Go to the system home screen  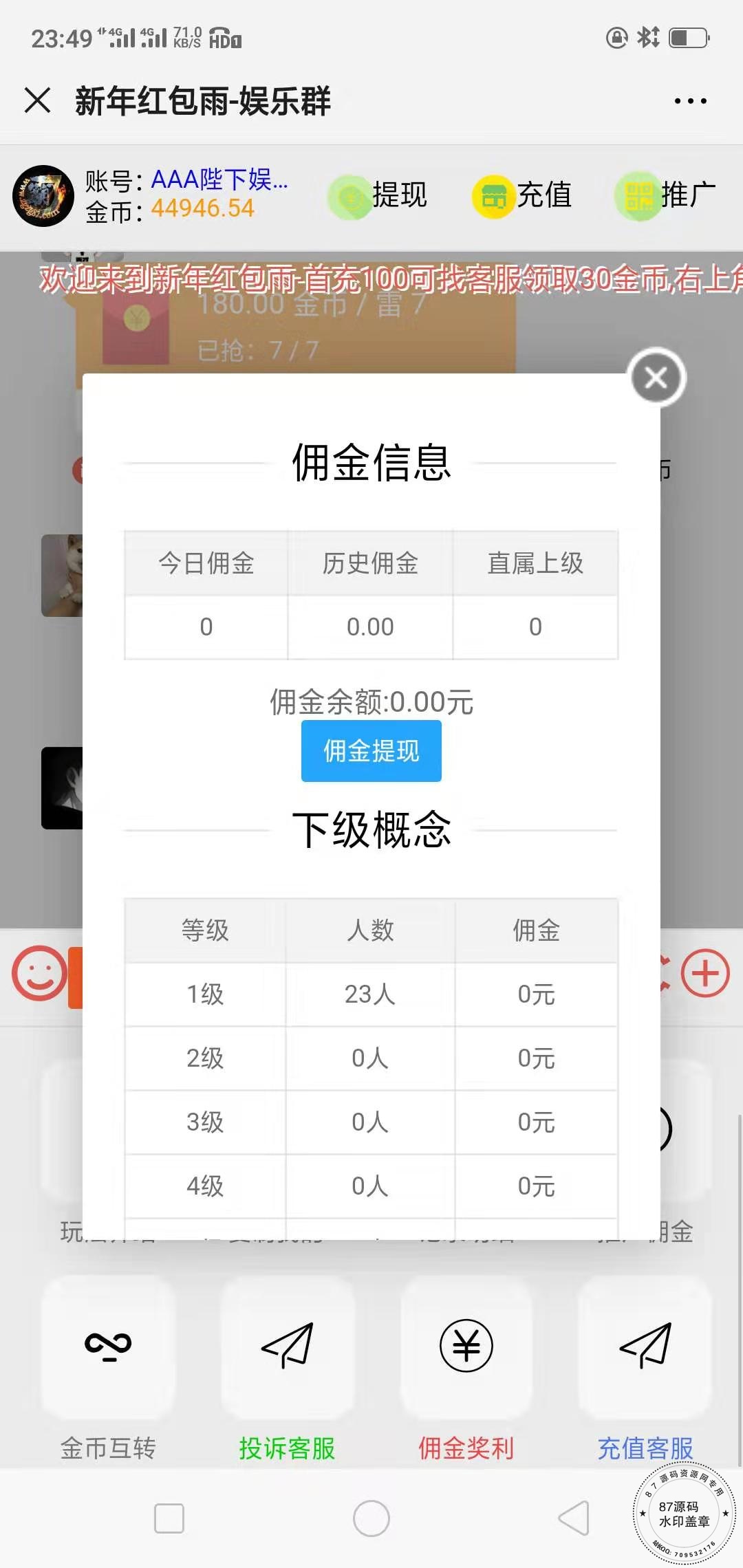click(x=371, y=1518)
